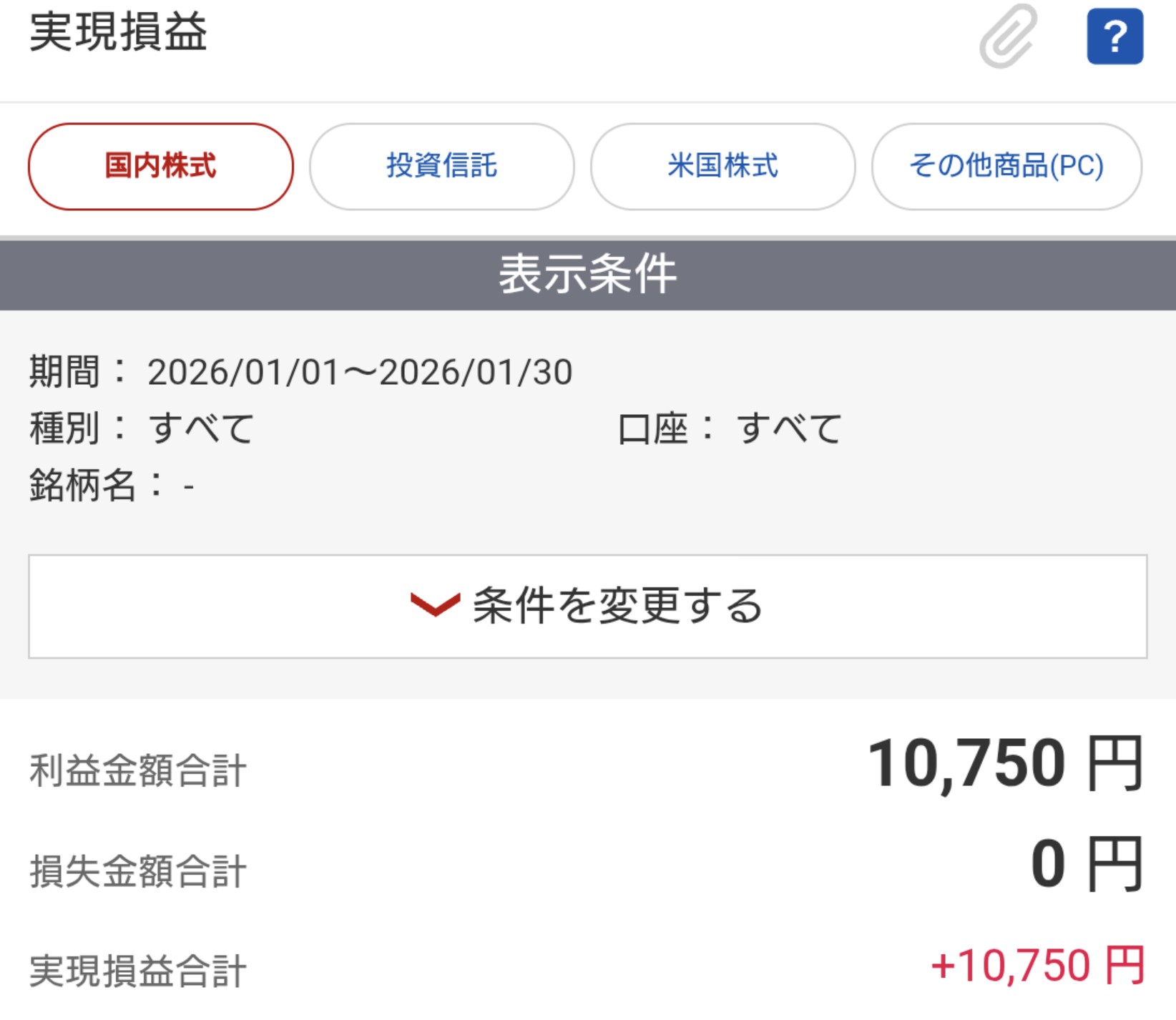Switch to the 米国株式 tab
The image size is (1176, 1020).
(722, 167)
